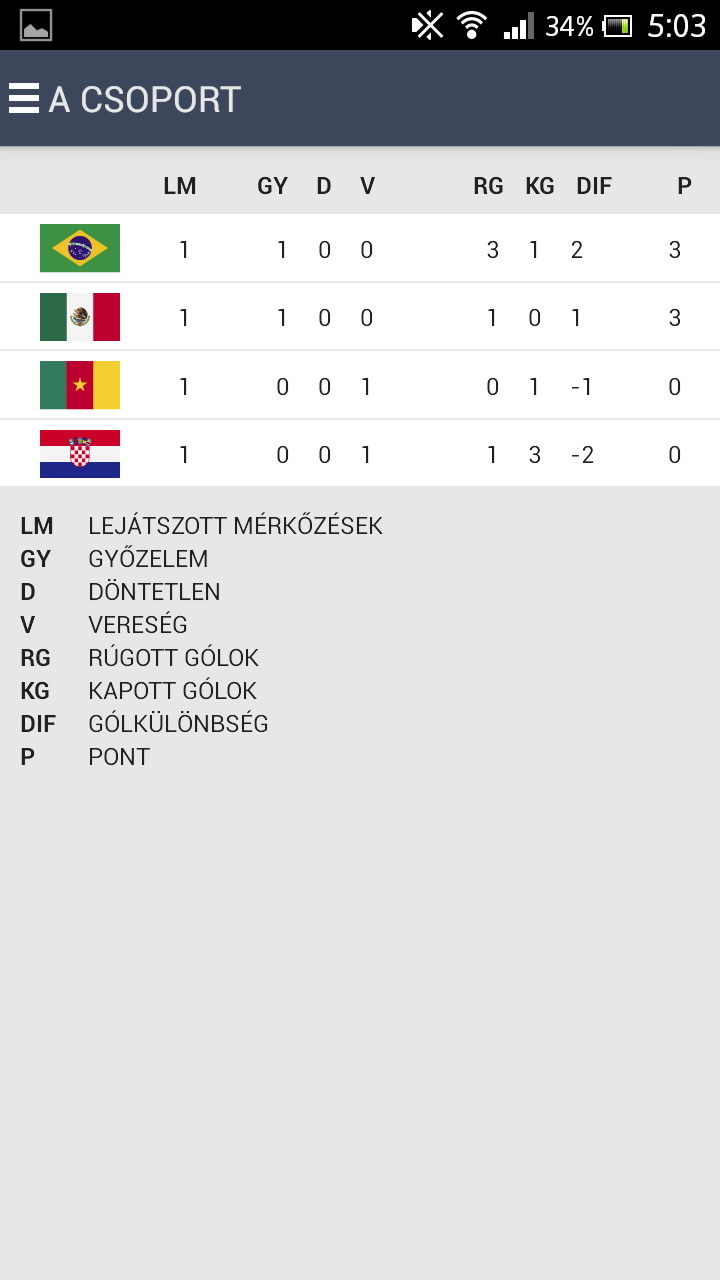Image resolution: width=720 pixels, height=1280 pixels.
Task: Open Brazil's row in the standings
Action: (360, 249)
